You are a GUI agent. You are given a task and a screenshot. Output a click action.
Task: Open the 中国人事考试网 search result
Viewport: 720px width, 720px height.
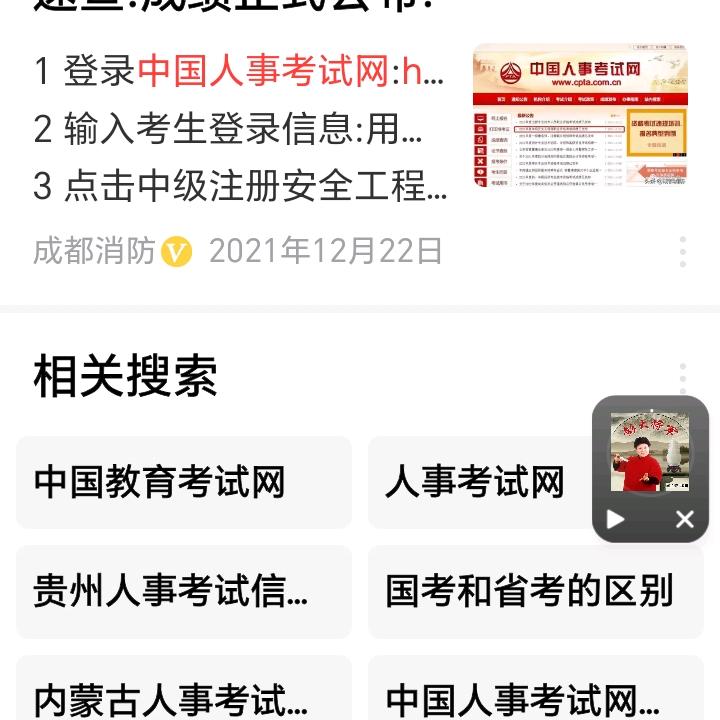pos(240,72)
